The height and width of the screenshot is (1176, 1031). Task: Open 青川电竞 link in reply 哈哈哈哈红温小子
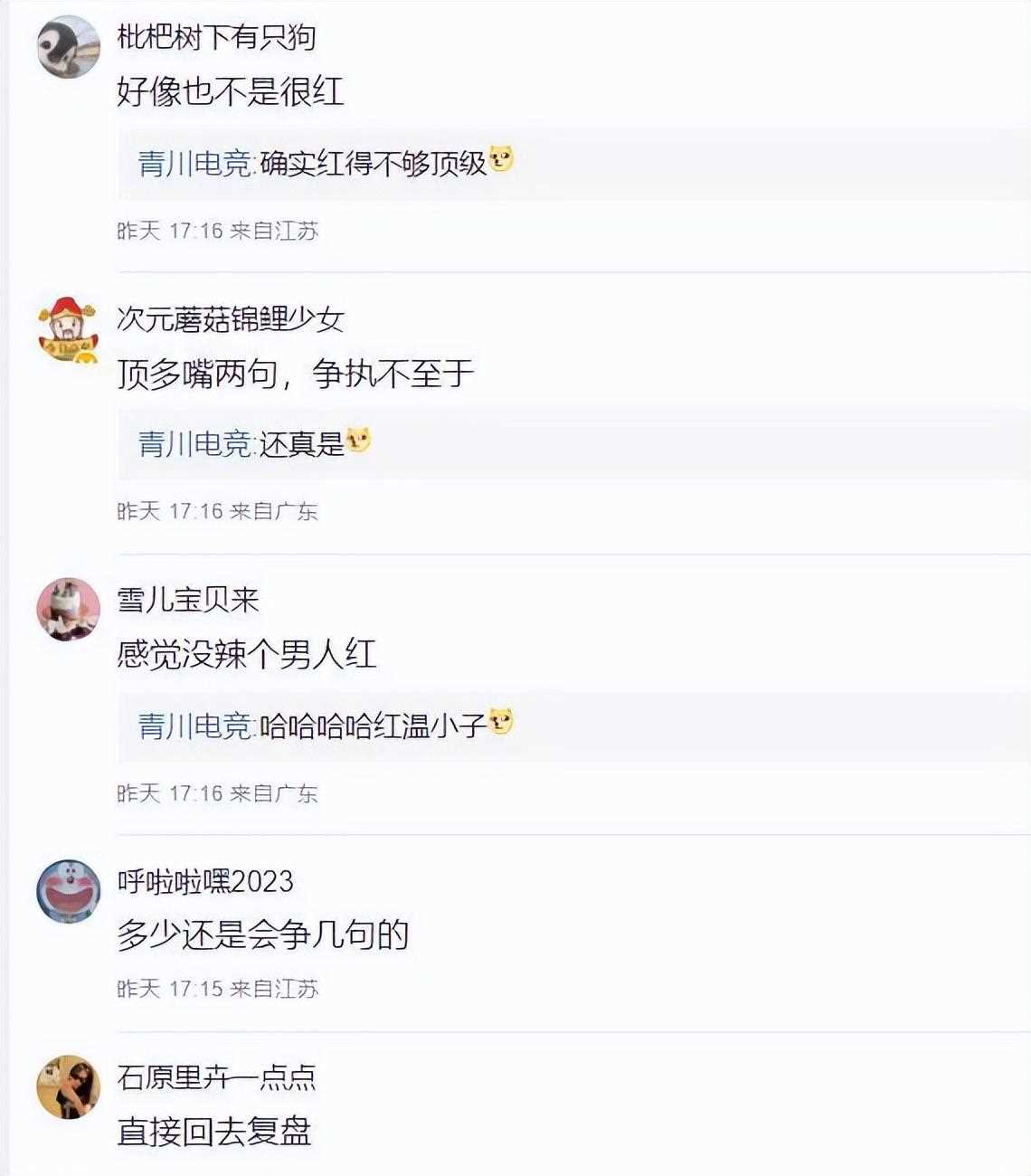[194, 726]
